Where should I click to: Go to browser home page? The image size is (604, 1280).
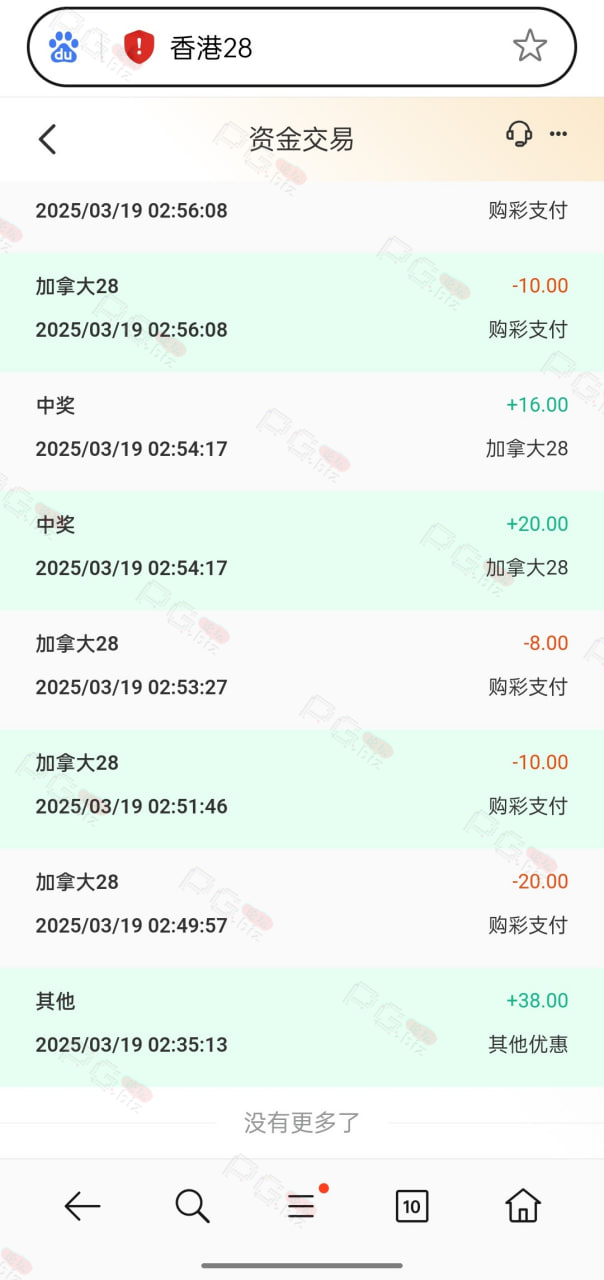coord(523,1206)
